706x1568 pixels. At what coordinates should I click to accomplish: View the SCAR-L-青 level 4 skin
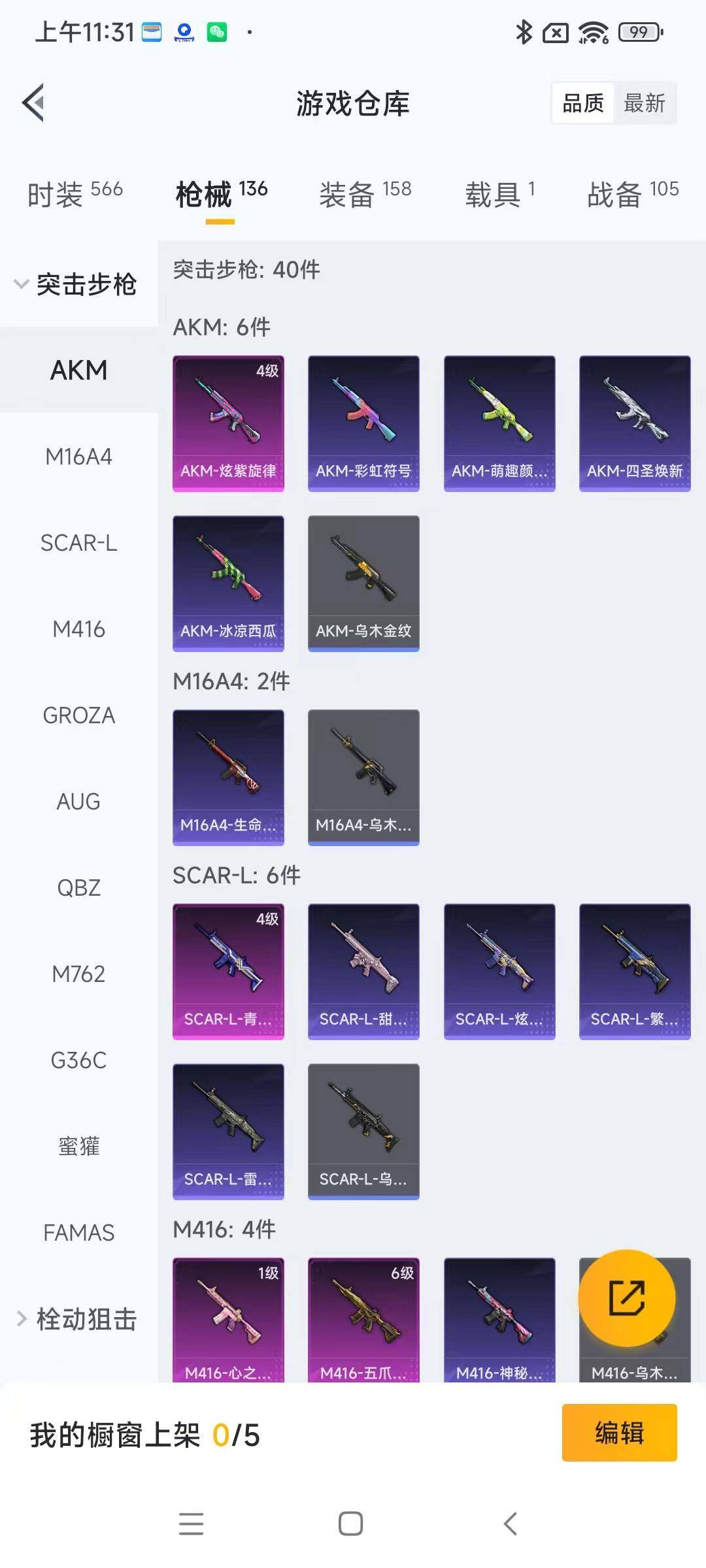(228, 972)
